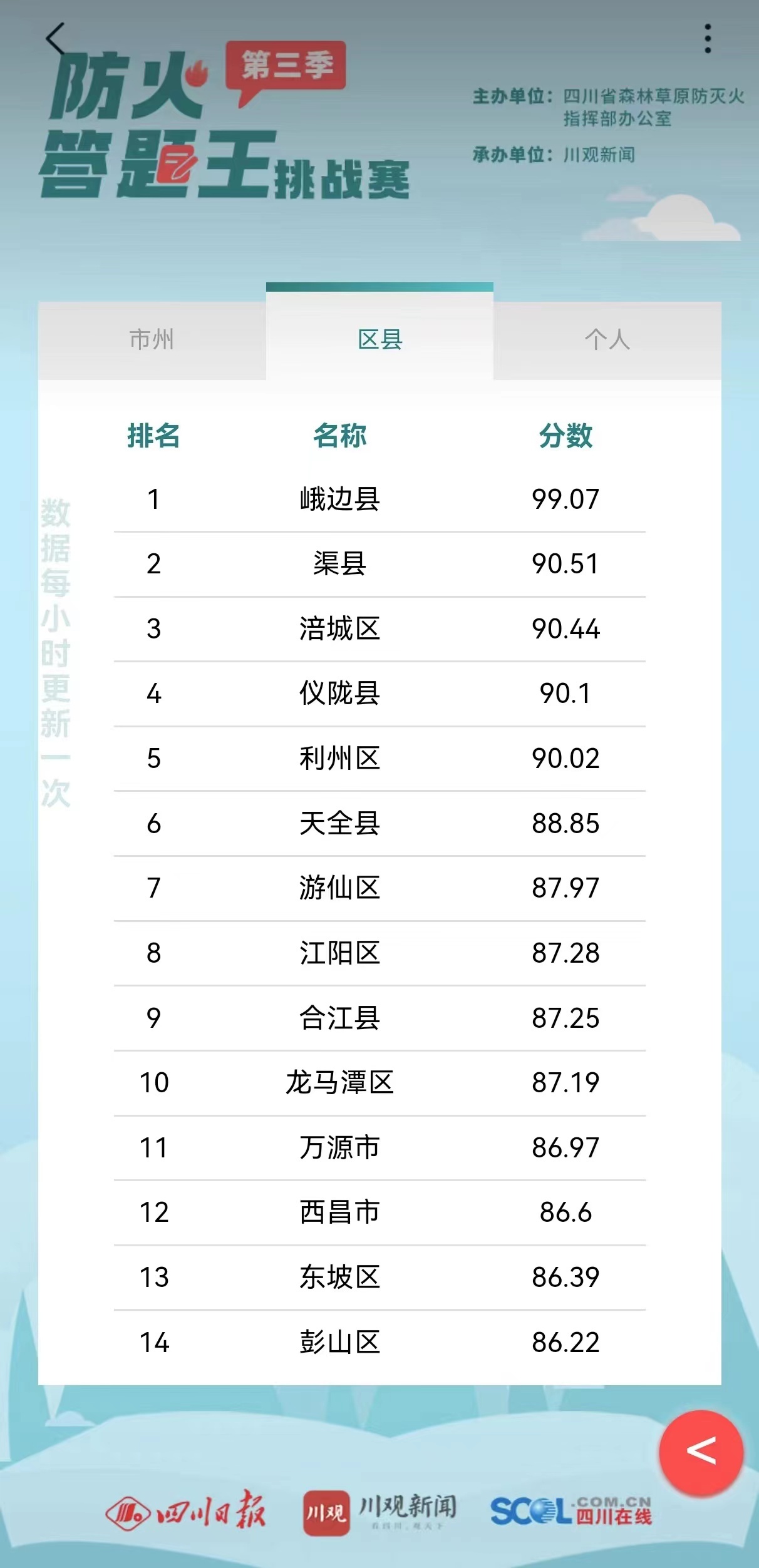
Task: Tap the red 第三季 badge
Action: point(286,68)
